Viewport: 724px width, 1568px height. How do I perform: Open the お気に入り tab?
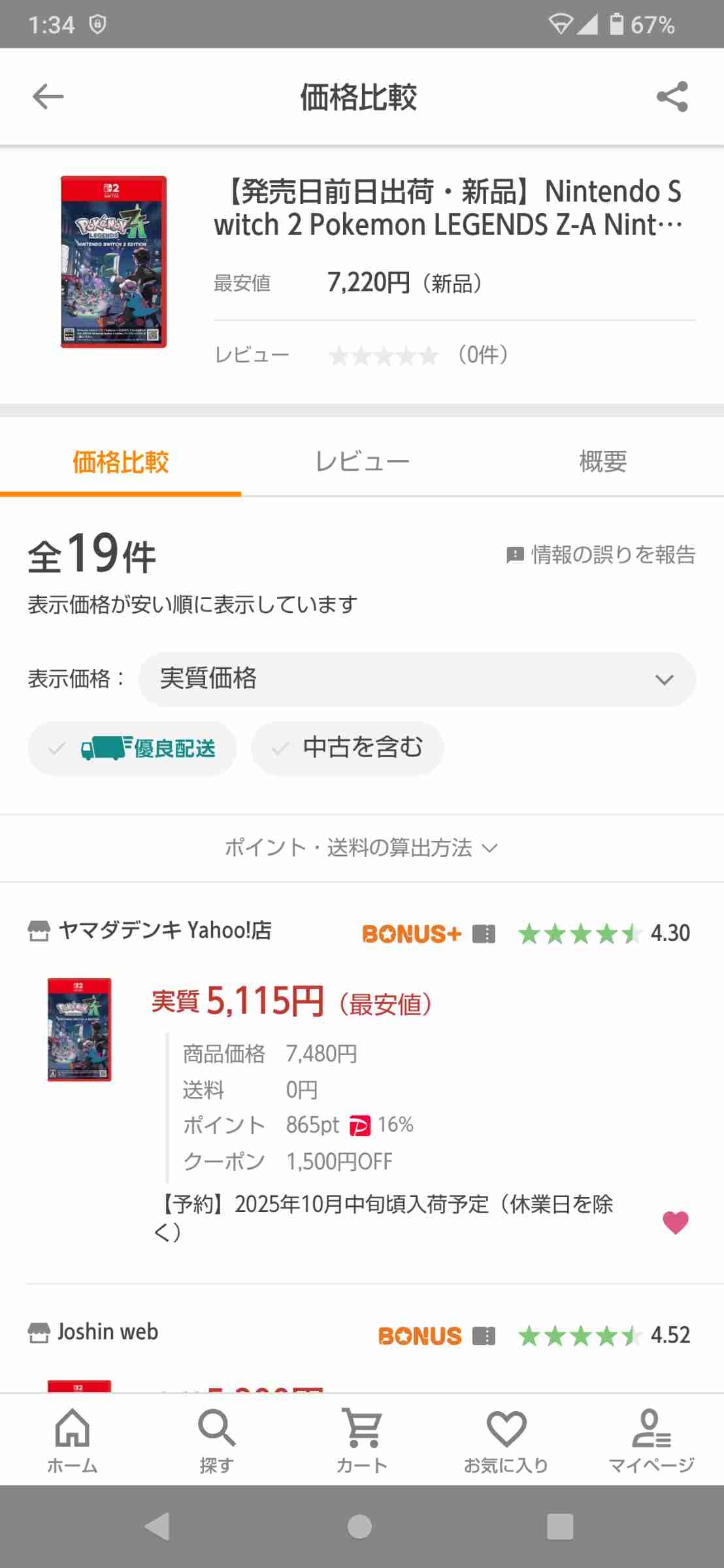pos(506,1440)
